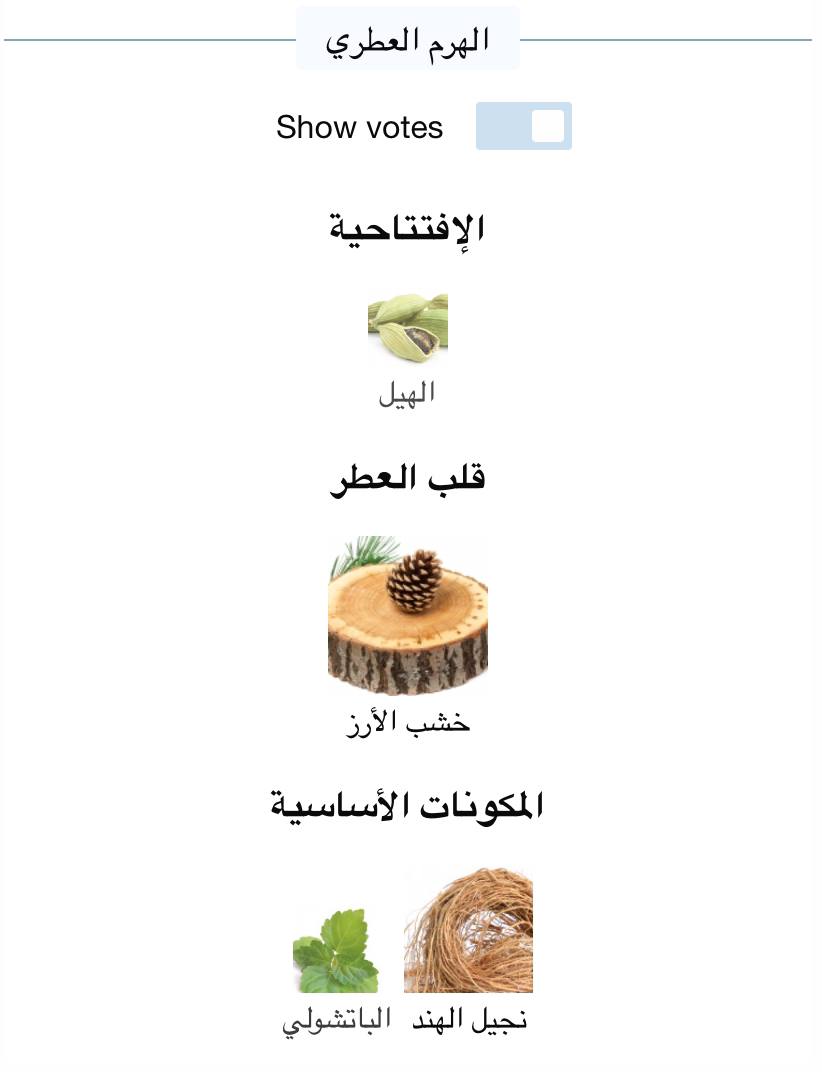Screen dimensions: 822x1072
Task: Open the خشب الأرز cedarwood note
Action: click(x=407, y=615)
